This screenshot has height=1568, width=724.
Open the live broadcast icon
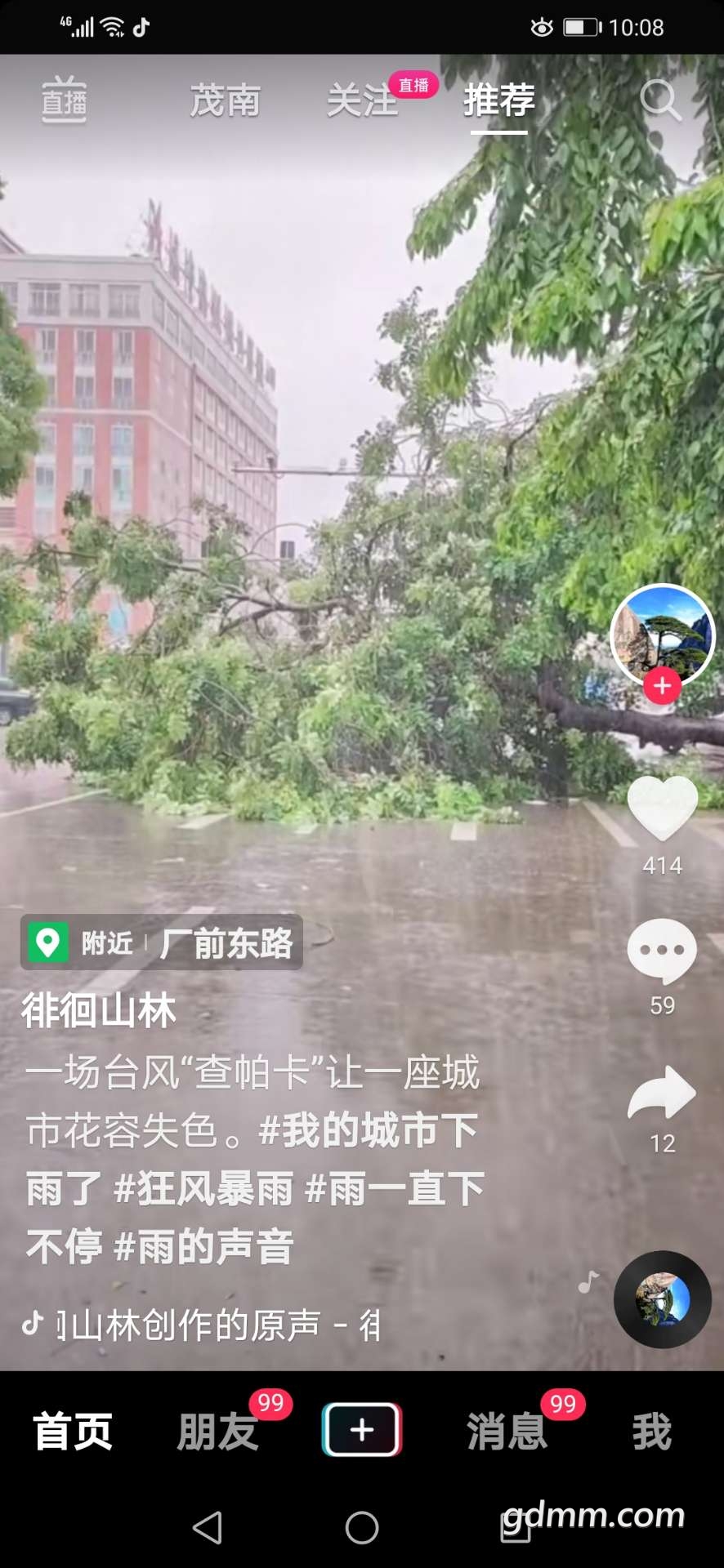(64, 100)
